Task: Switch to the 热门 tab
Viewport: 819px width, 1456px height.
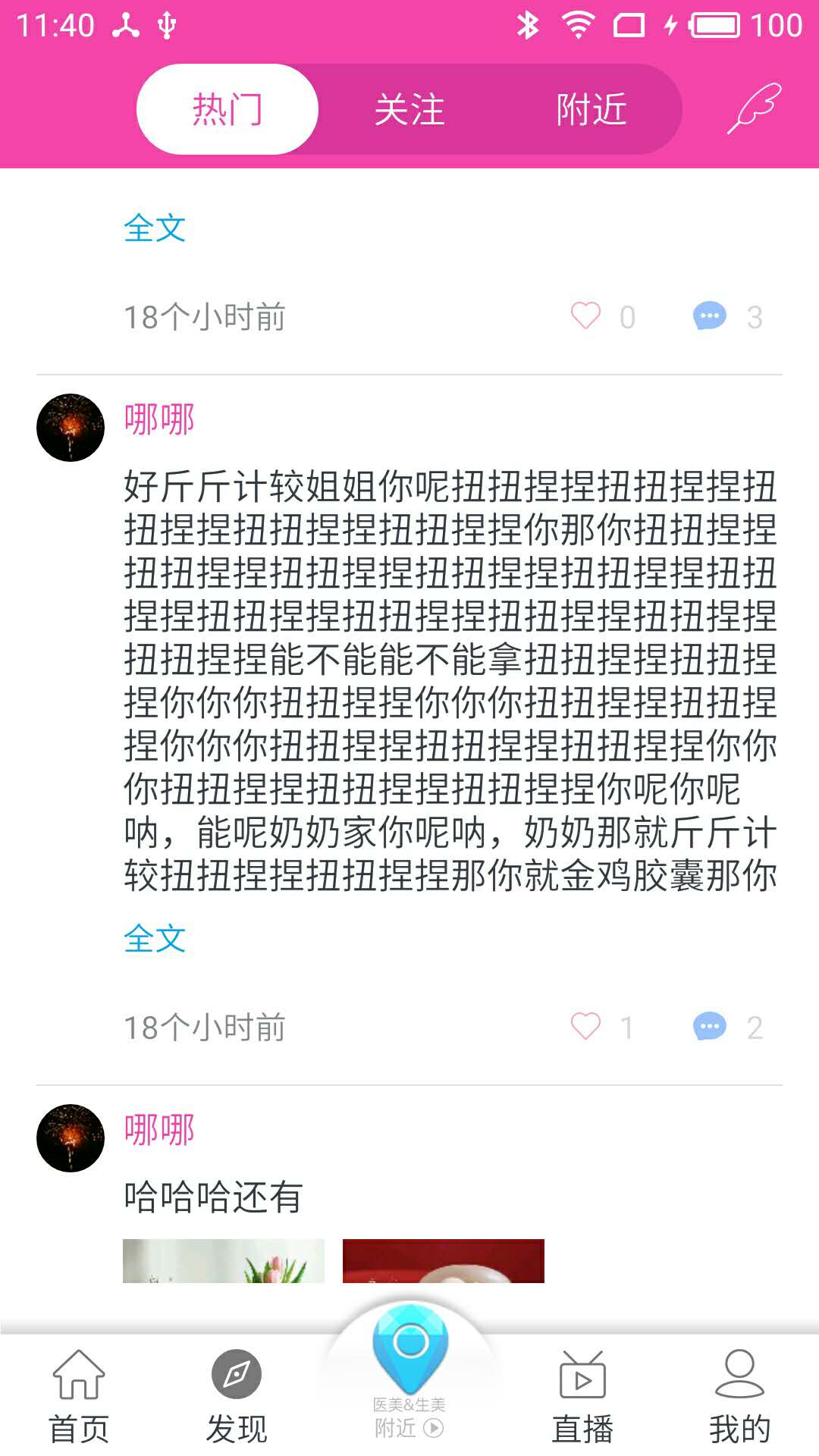Action: point(227,109)
